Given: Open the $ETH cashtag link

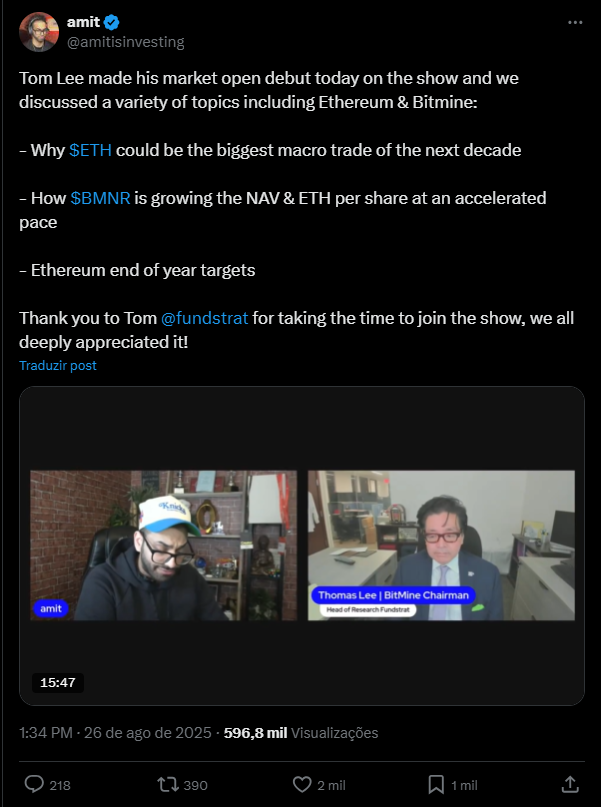Looking at the screenshot, I should pos(90,150).
